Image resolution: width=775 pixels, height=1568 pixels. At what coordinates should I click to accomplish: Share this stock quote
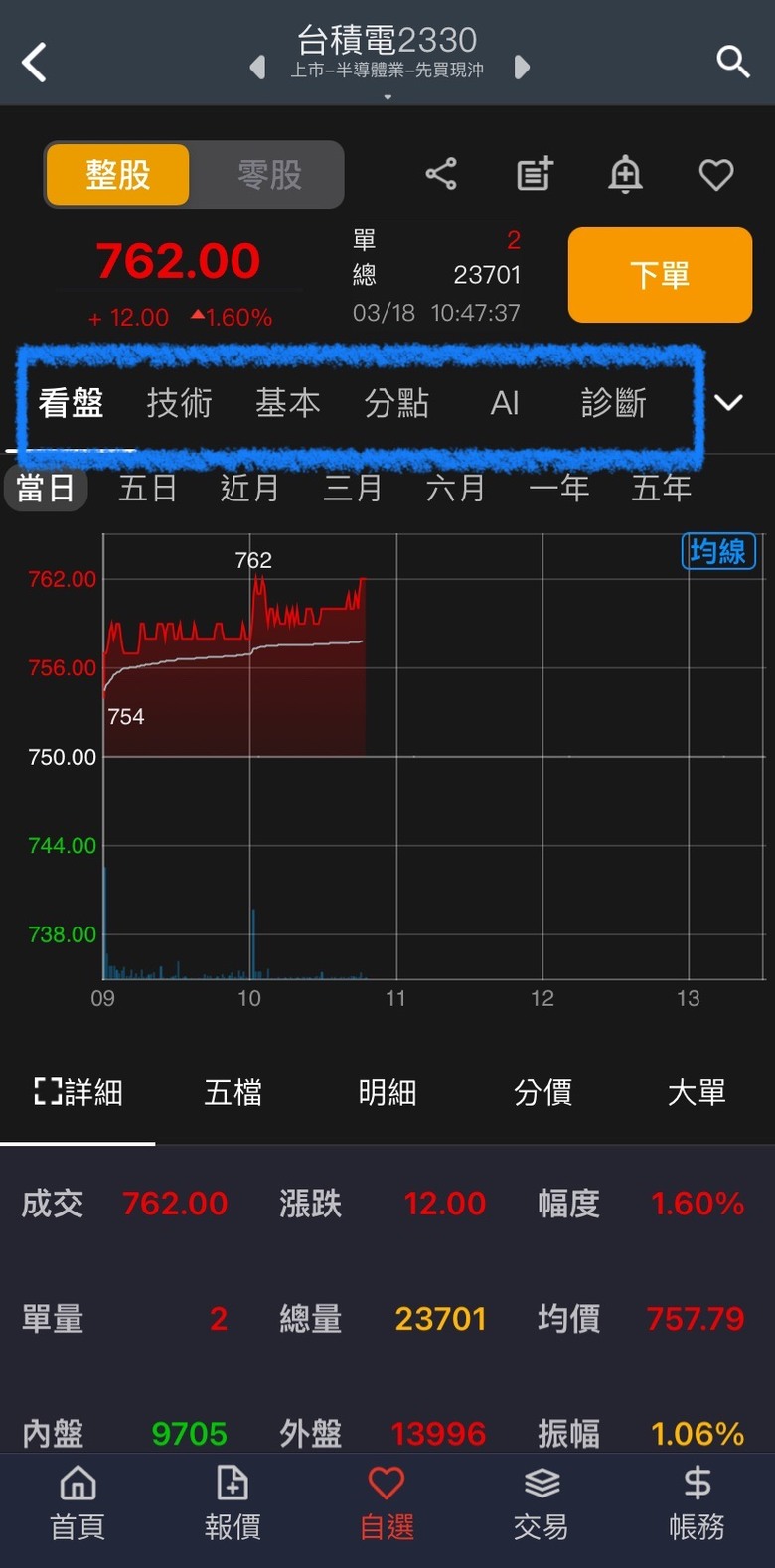(441, 174)
